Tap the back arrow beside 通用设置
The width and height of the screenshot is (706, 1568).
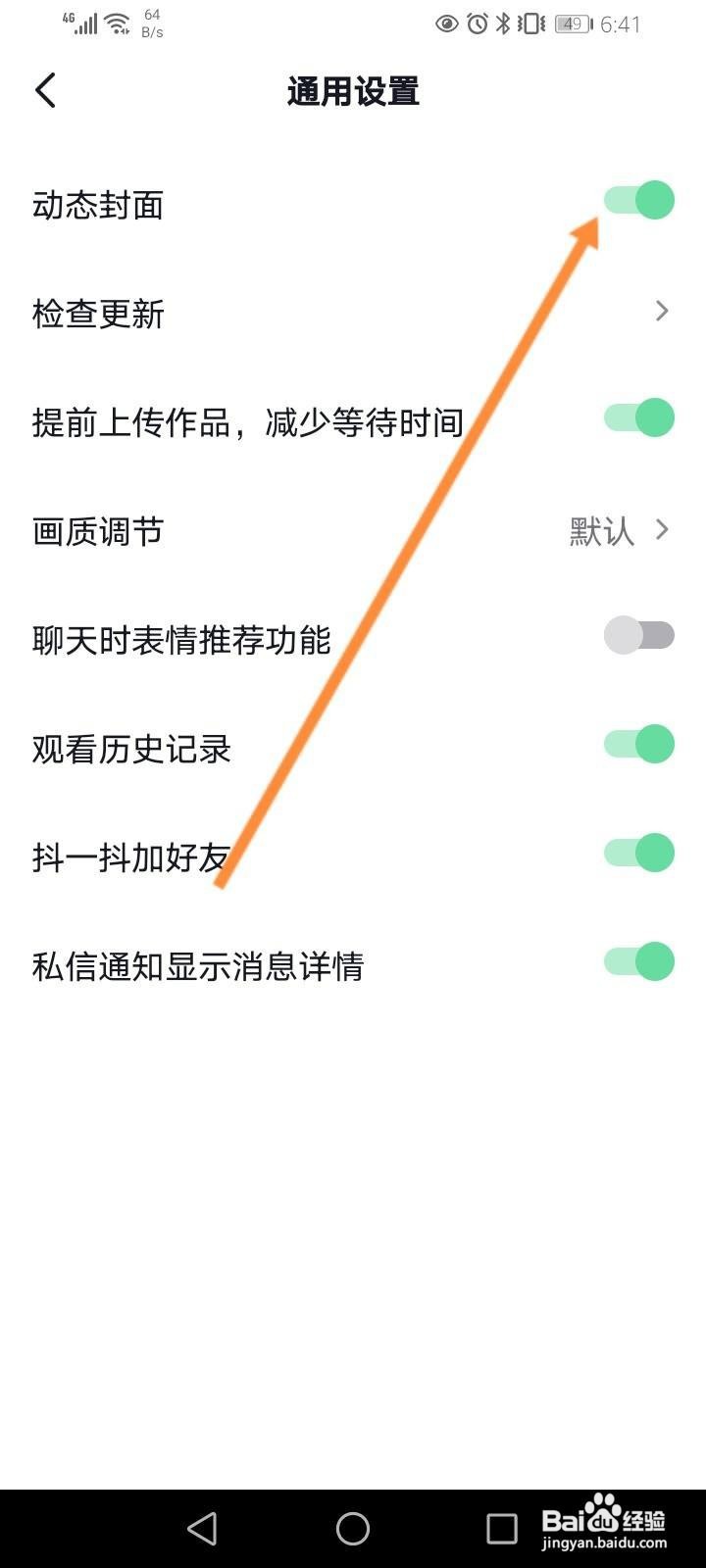[44, 89]
